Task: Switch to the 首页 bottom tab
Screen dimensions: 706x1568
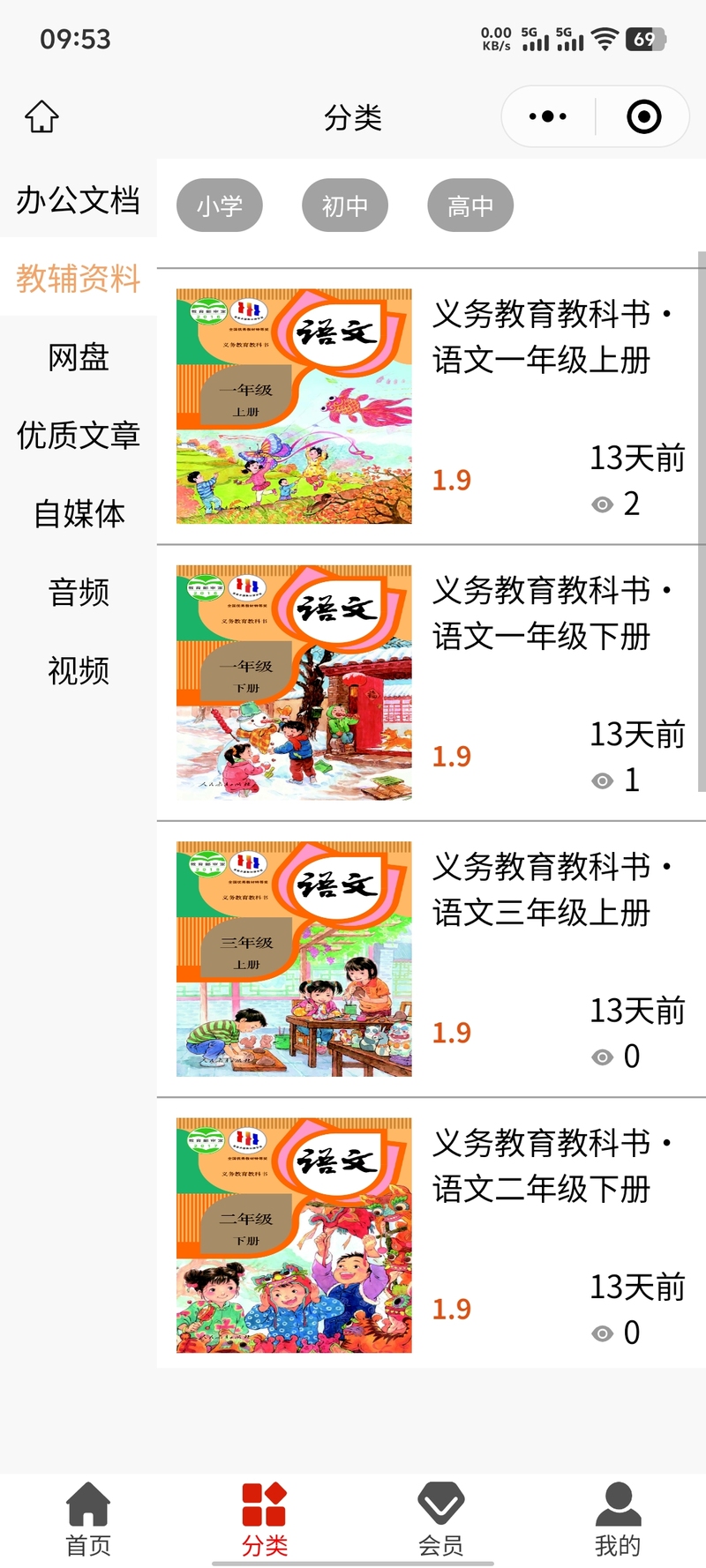Action: [88, 1519]
